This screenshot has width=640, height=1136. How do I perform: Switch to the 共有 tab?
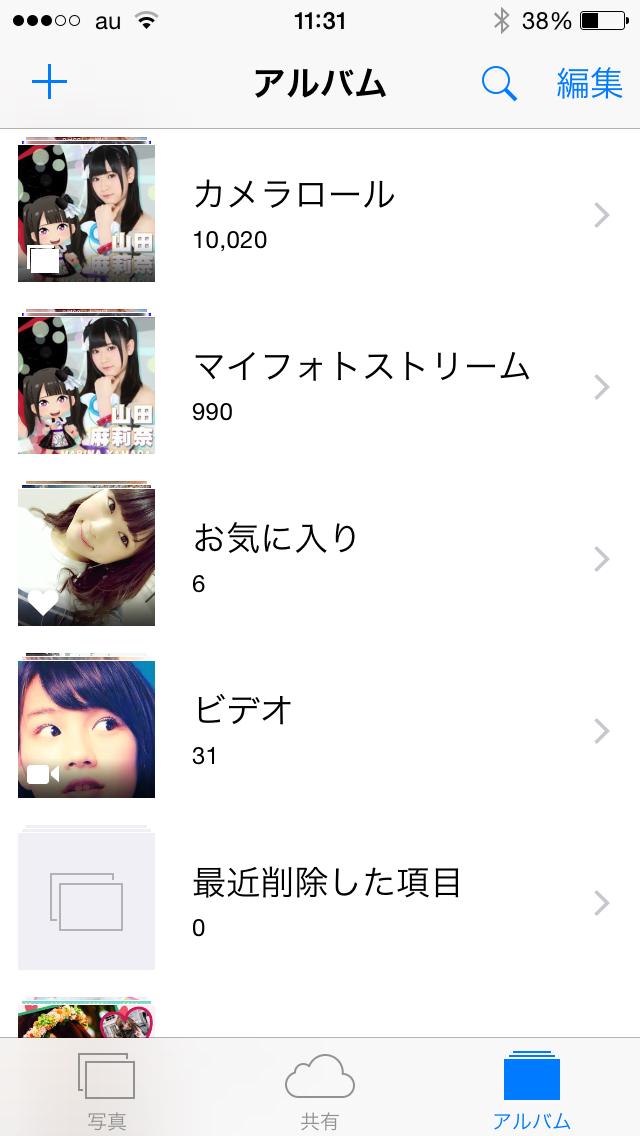click(x=320, y=1088)
